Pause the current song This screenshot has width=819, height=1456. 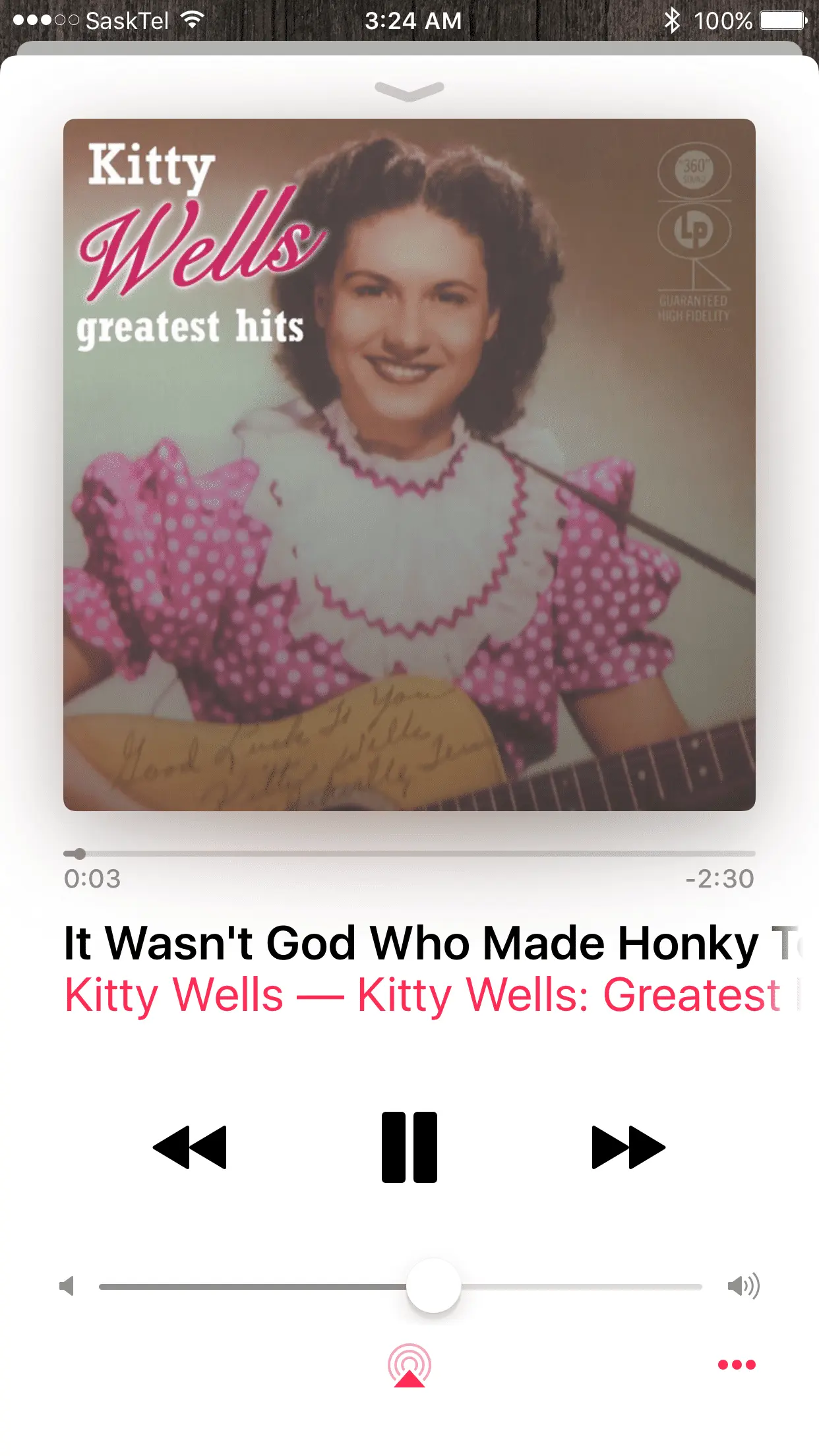409,1147
